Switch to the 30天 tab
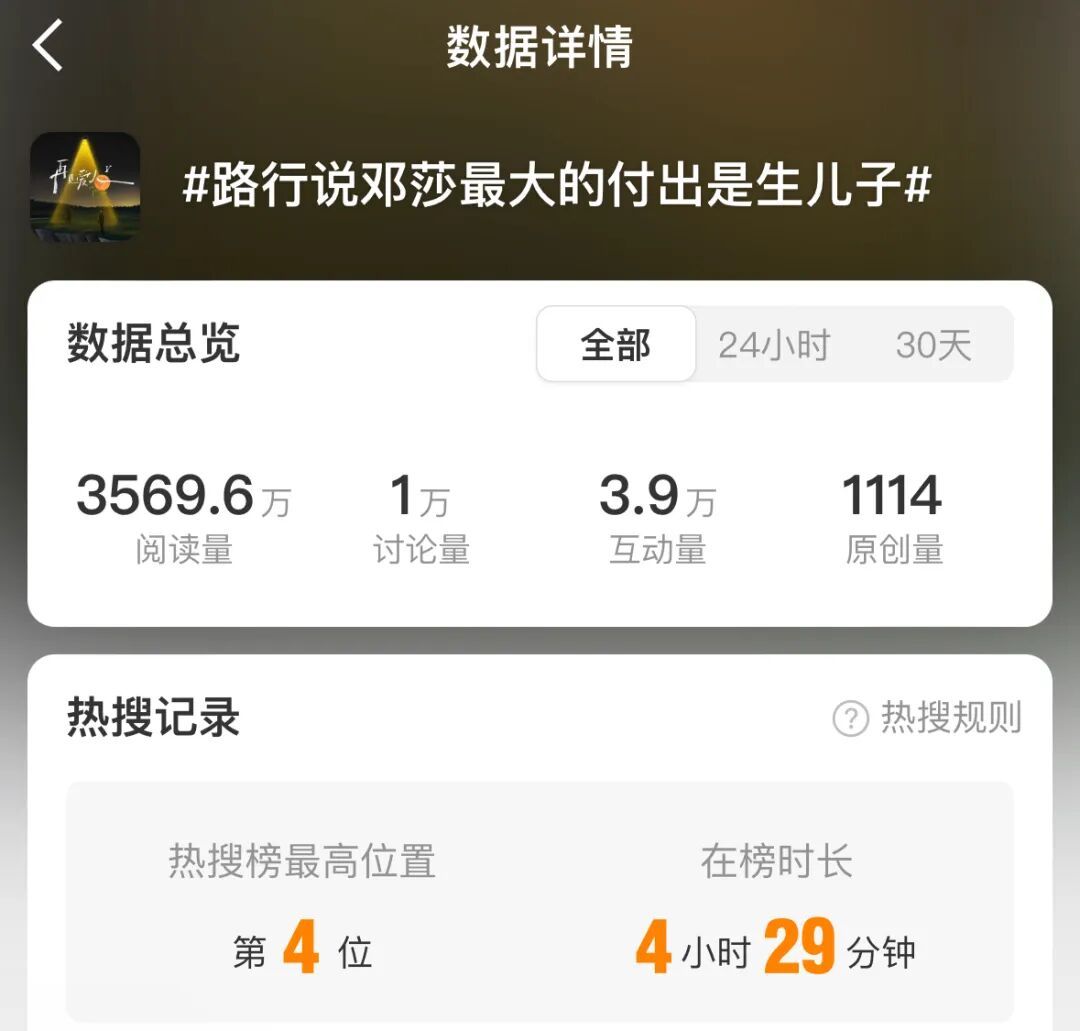1080x1031 pixels. point(933,345)
